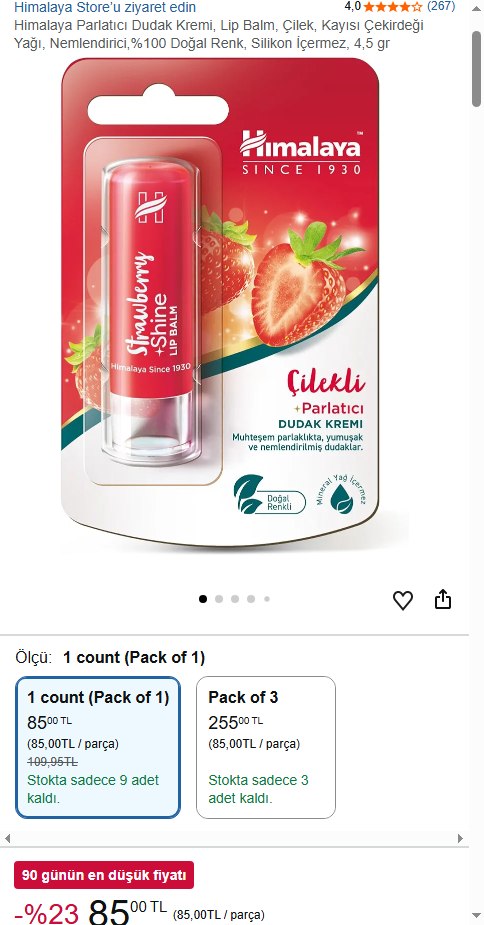Tap the left arrow of horizontal scrollbar
The image size is (484, 925).
(x=8, y=838)
